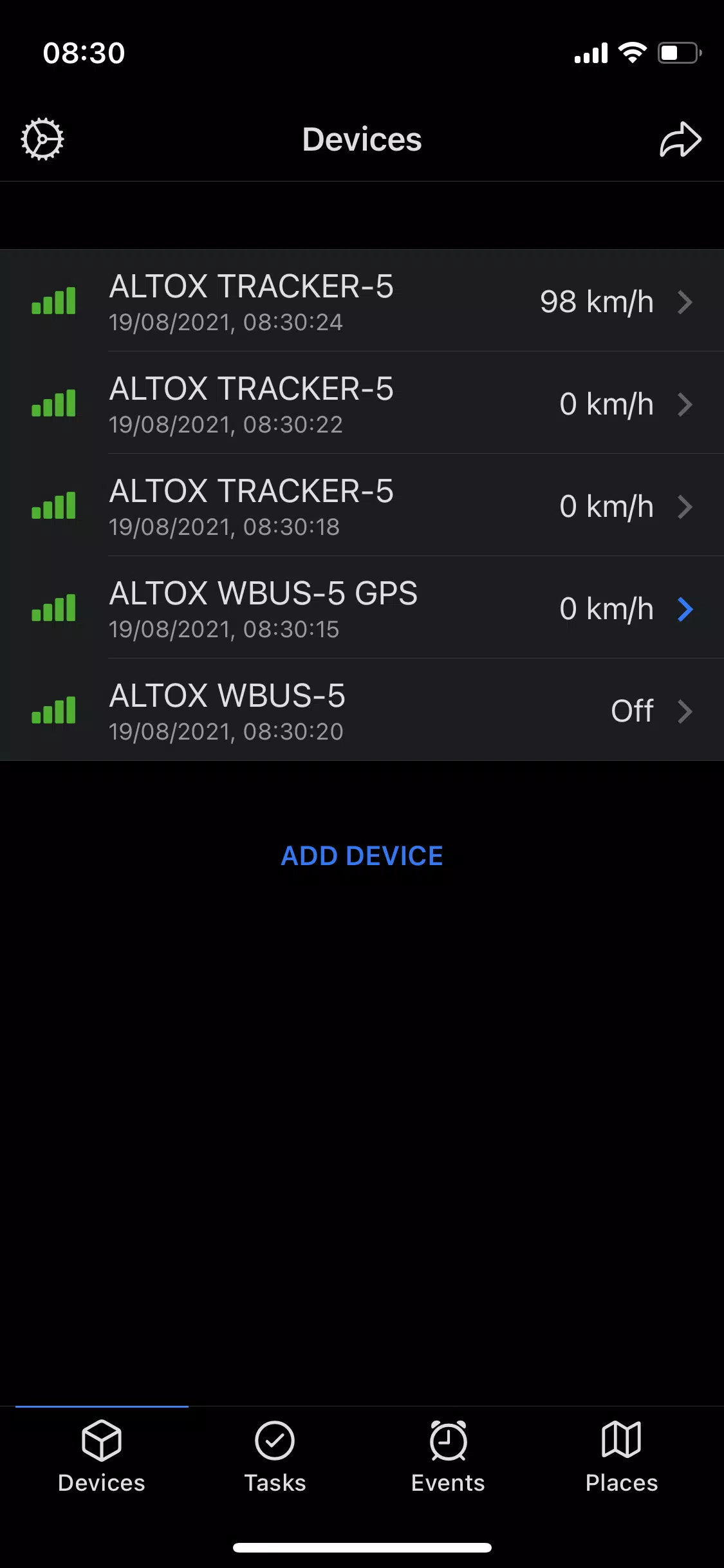The height and width of the screenshot is (1568, 724).
Task: Tap the signal bars next to ALTOX WBUS-5 GPS
Action: (54, 608)
